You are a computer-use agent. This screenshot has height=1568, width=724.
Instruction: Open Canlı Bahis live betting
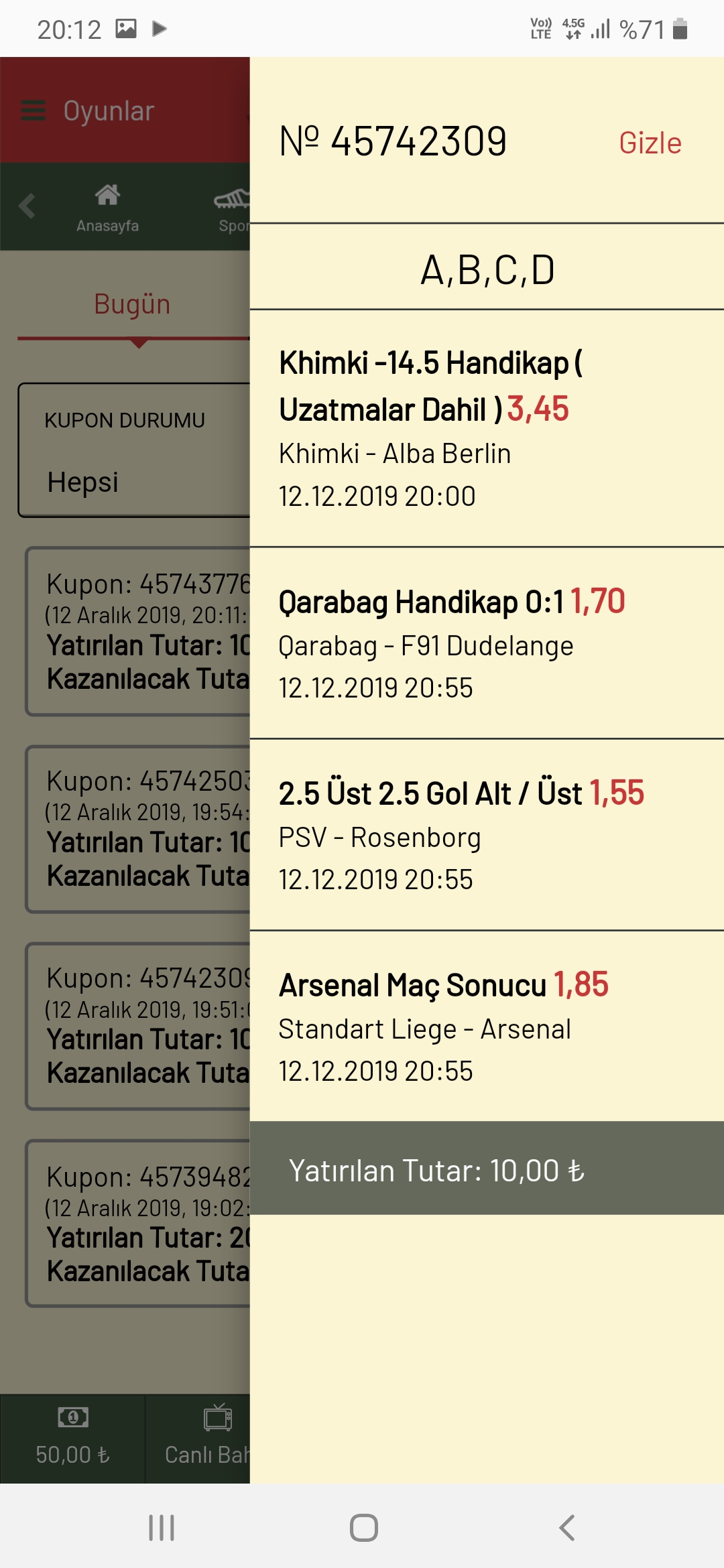click(x=198, y=1439)
